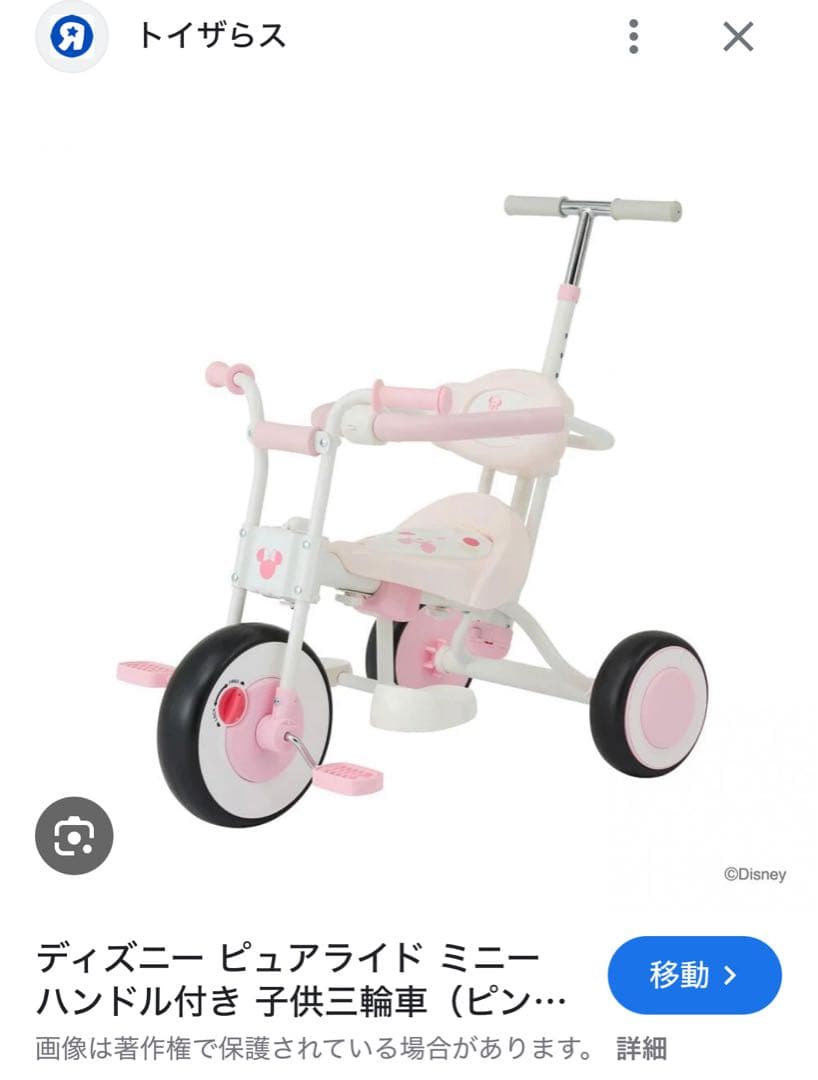Tap the kebab menu icon near the close button
Image resolution: width=818 pixels, height=1080 pixels.
point(633,38)
